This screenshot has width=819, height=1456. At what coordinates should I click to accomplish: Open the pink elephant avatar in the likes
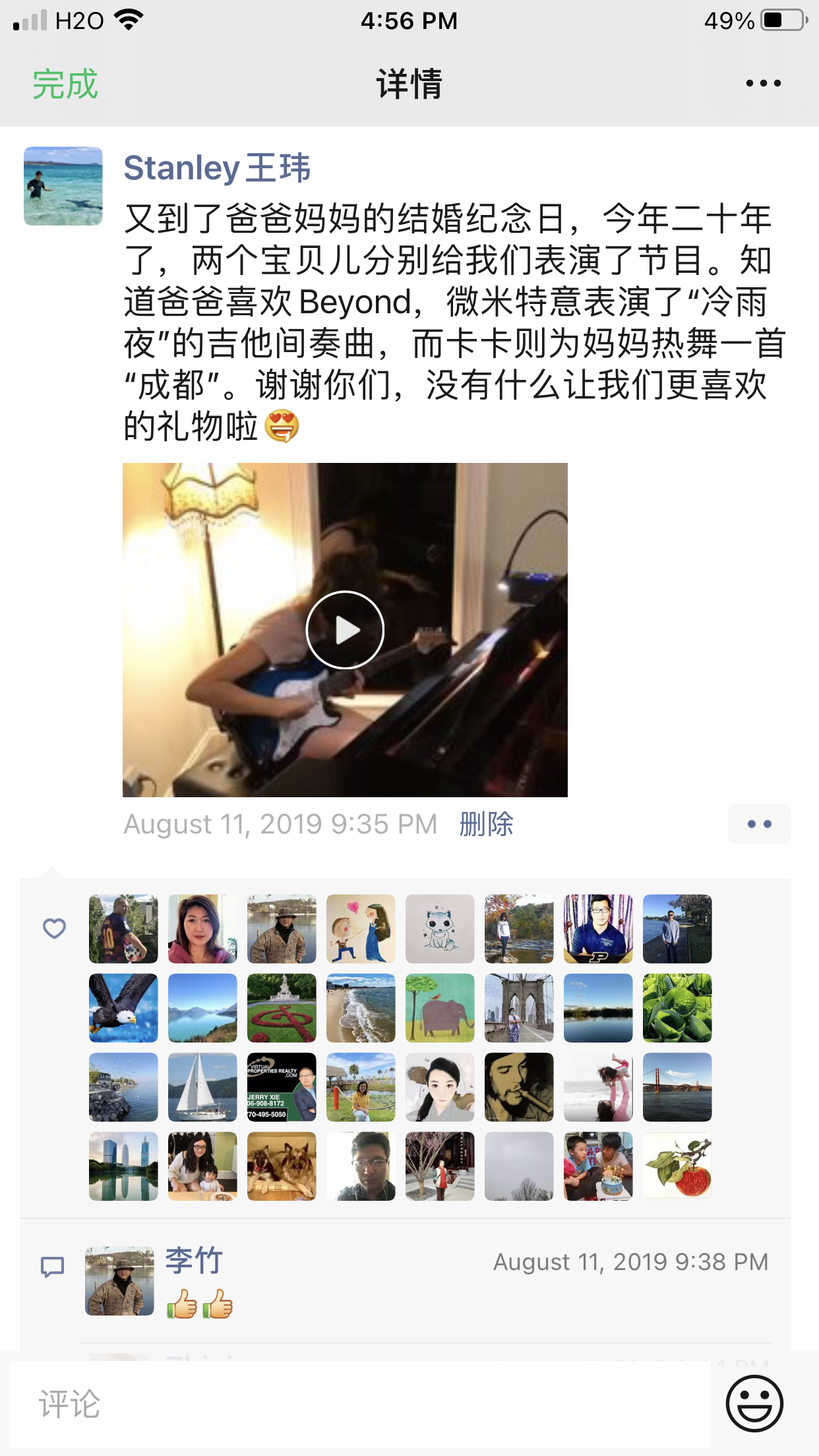pos(440,1008)
